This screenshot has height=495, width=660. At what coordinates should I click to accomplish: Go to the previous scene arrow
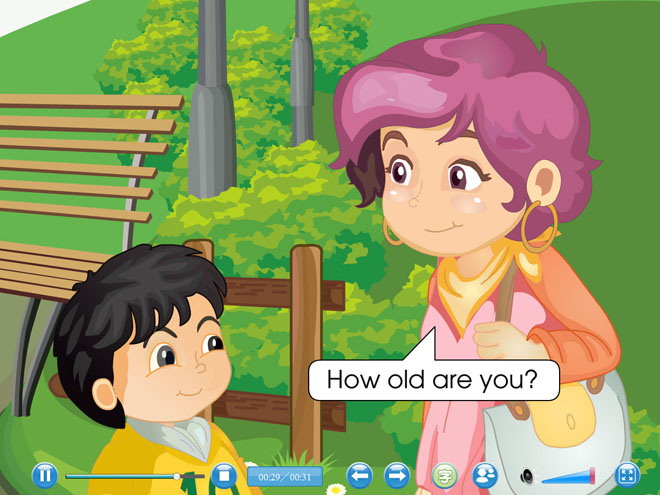pyautogui.click(x=360, y=476)
